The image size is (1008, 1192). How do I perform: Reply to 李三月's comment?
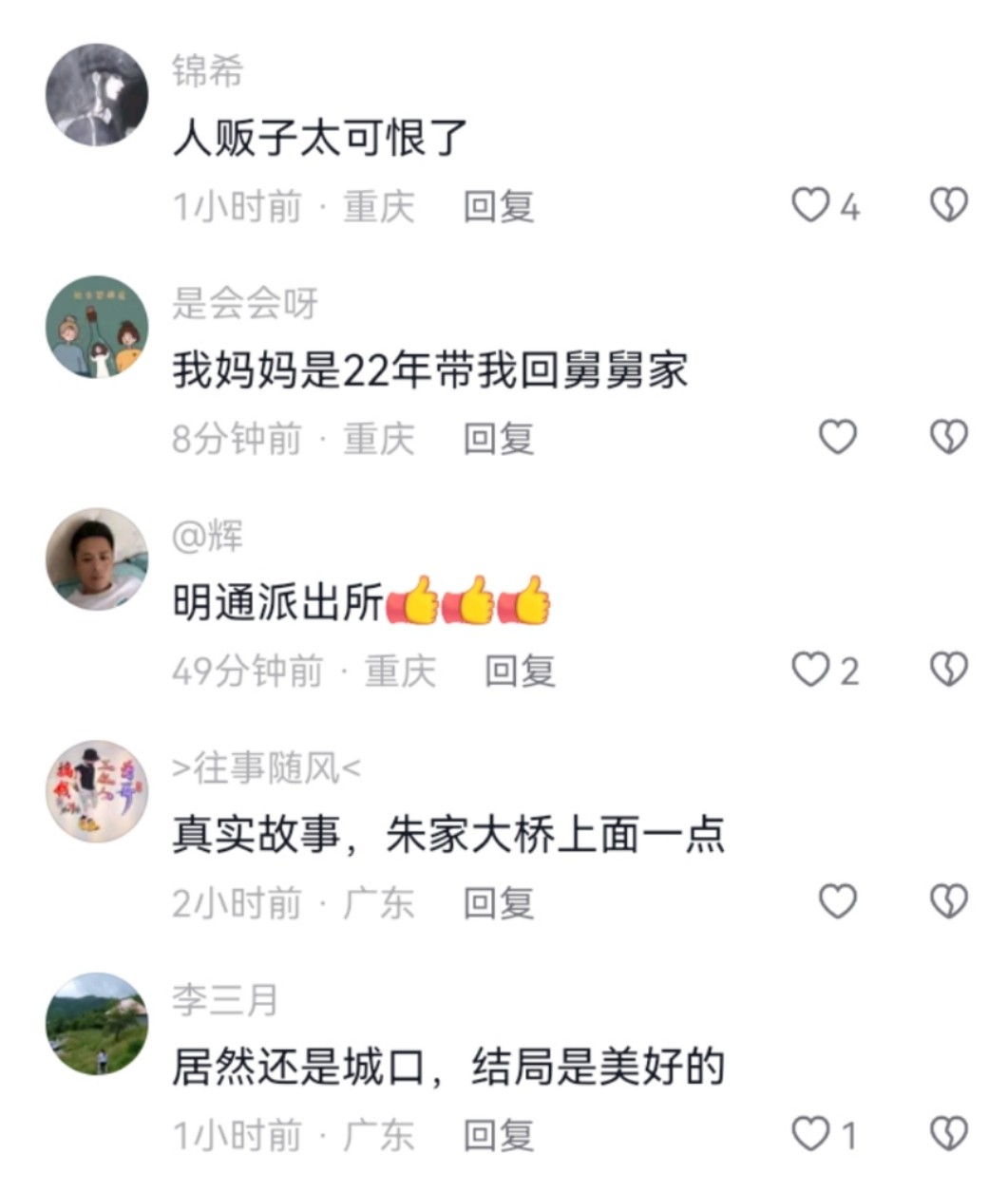click(498, 1135)
